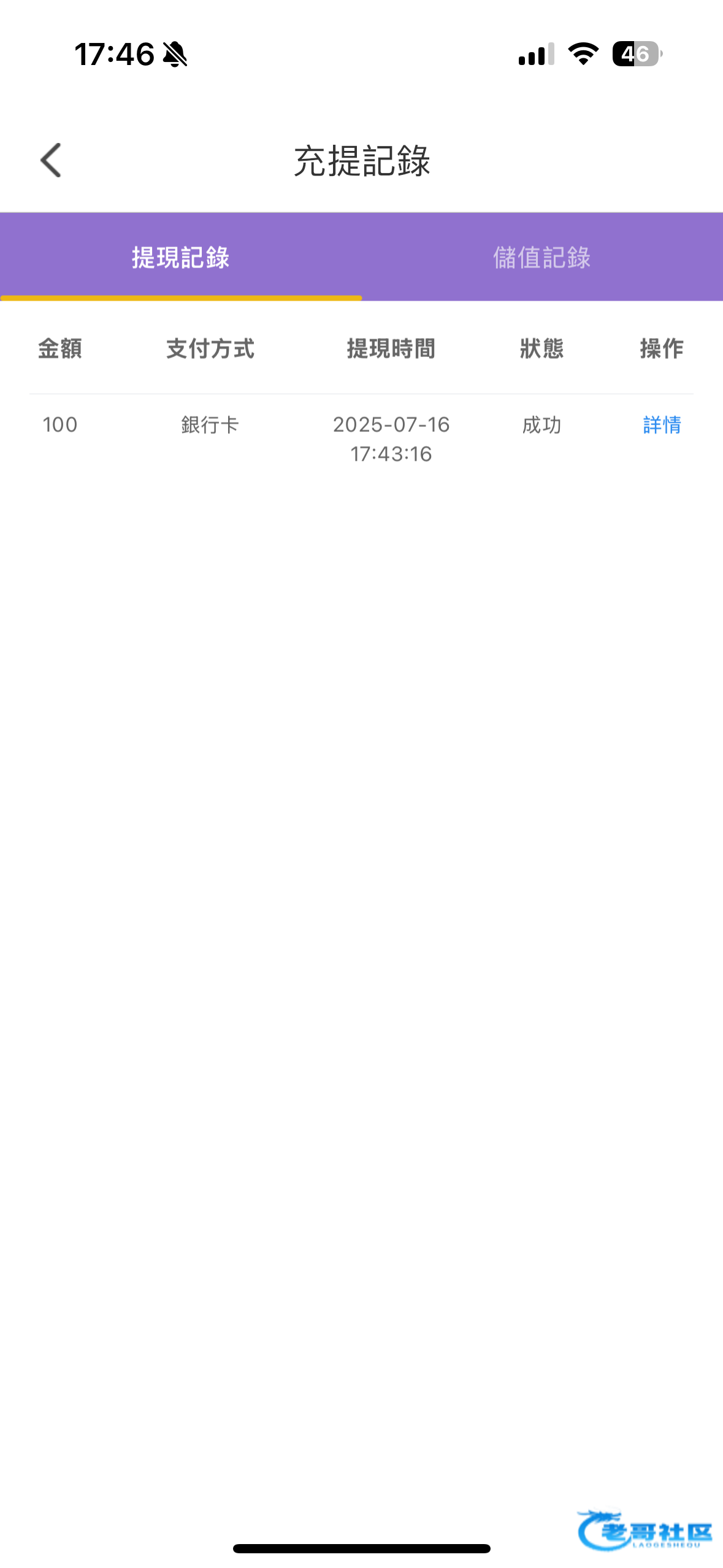Go back from 充提記錄 page

(51, 160)
